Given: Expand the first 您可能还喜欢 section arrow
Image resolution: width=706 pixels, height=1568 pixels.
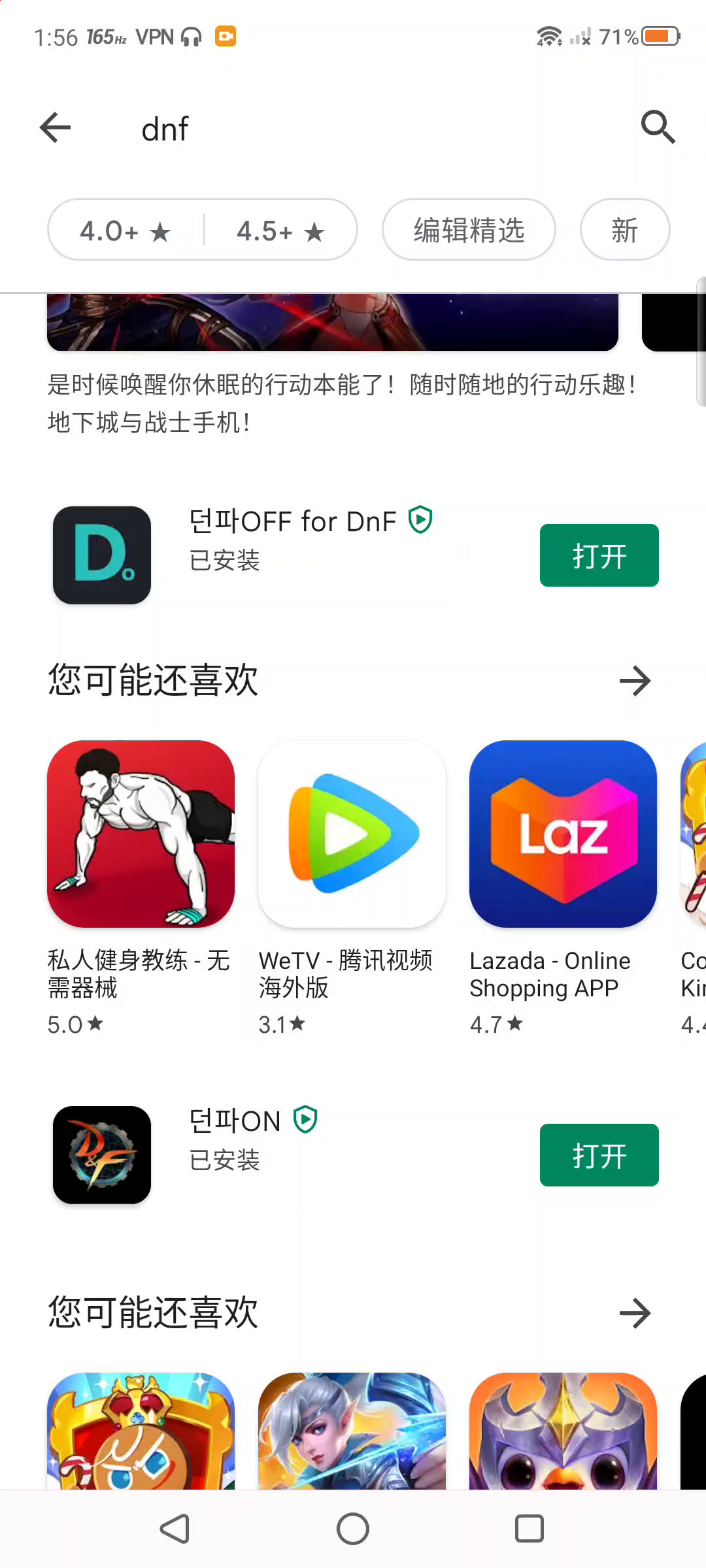Looking at the screenshot, I should click(x=635, y=681).
